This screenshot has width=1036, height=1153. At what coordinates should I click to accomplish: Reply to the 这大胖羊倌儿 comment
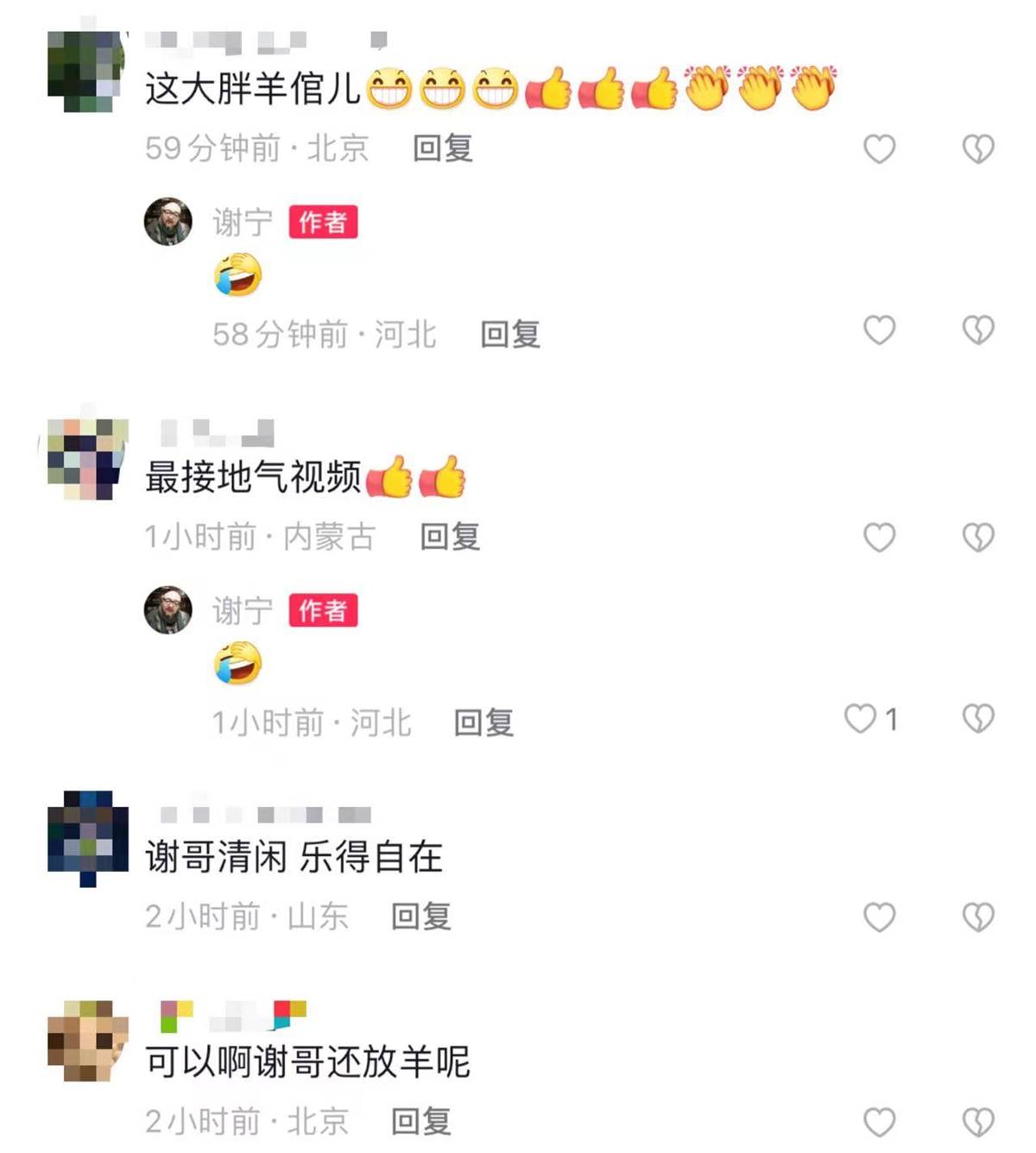pyautogui.click(x=442, y=148)
